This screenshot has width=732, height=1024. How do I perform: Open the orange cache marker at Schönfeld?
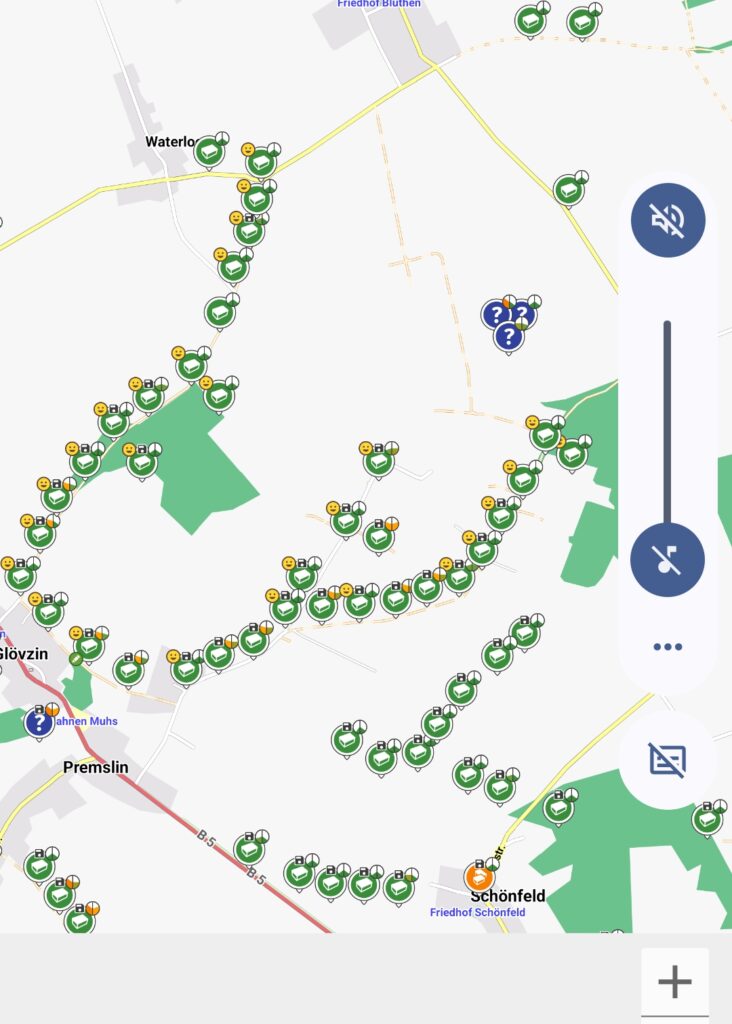tap(480, 878)
